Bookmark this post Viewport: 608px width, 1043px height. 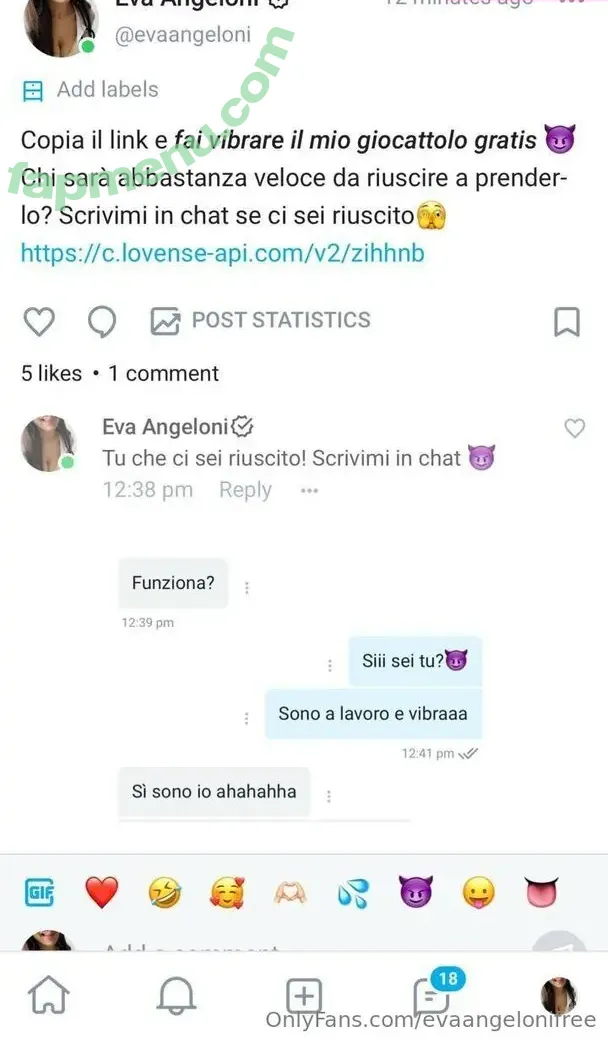tap(567, 321)
